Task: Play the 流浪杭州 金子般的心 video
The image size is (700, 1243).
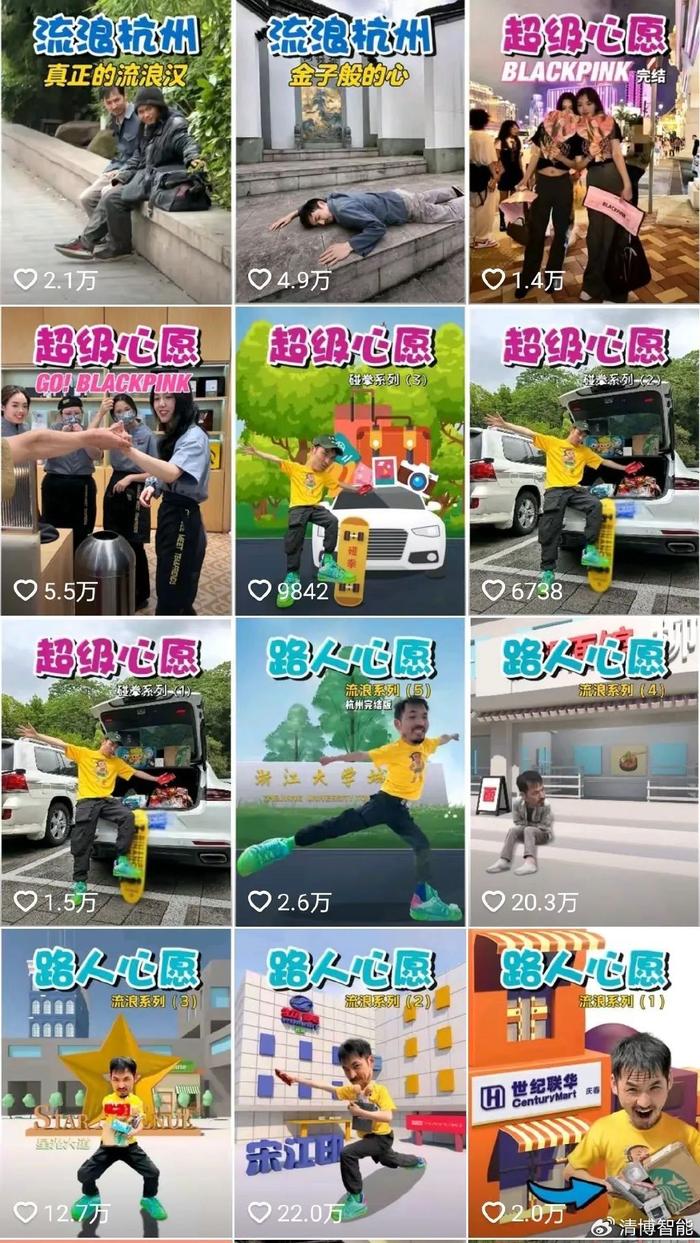Action: point(350,152)
